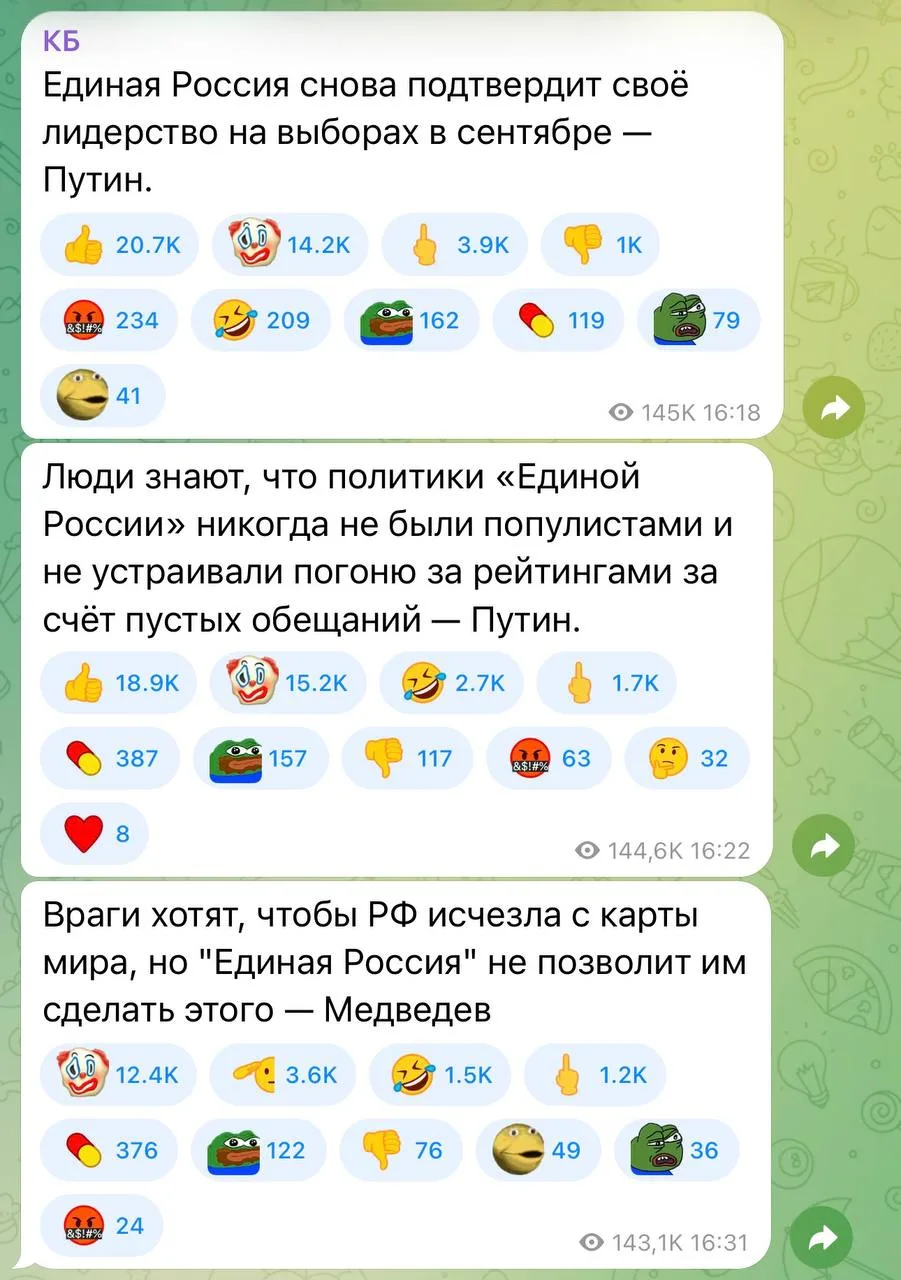Viewport: 901px width, 1280px height.
Task: Tap the thumbs-up reaction showing 18.9K
Action: [x=120, y=683]
